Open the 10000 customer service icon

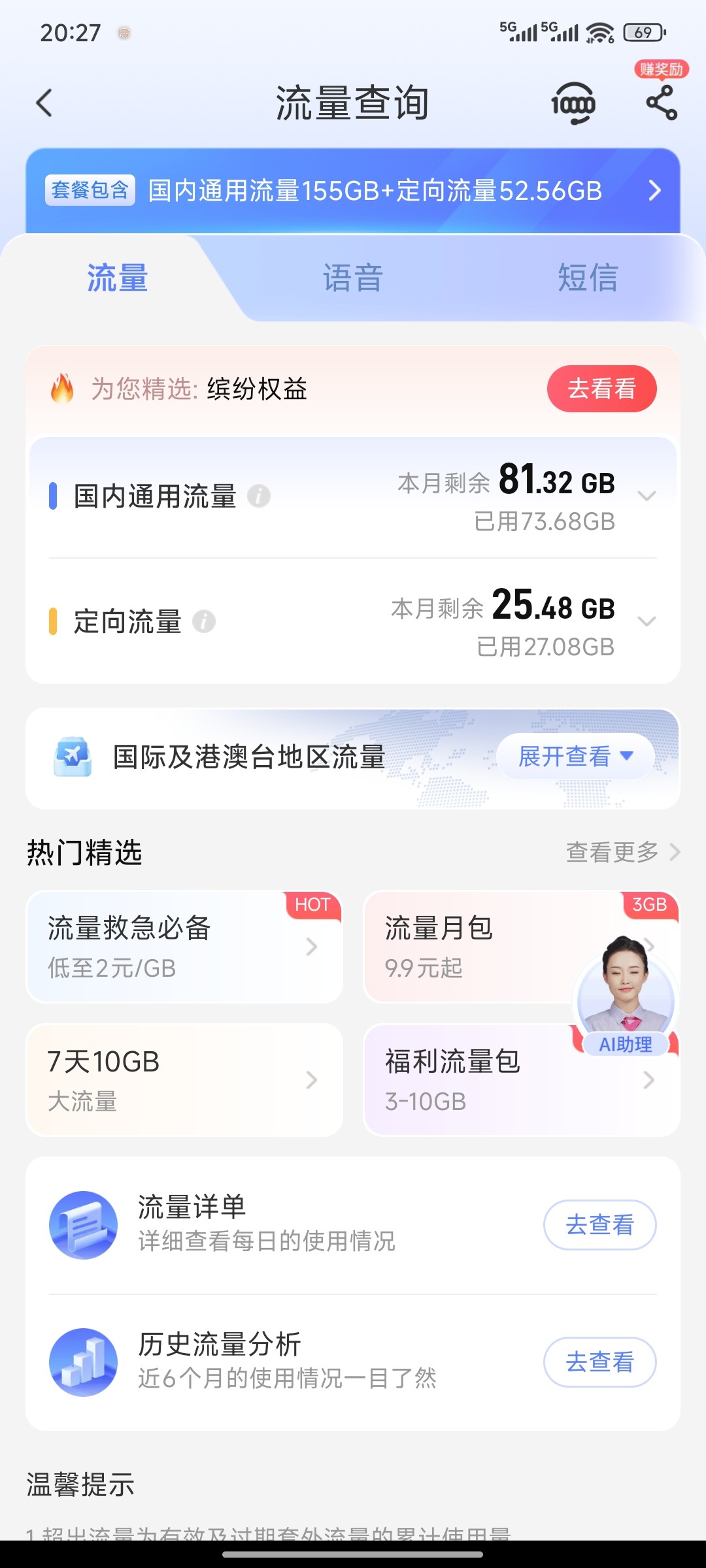[573, 103]
